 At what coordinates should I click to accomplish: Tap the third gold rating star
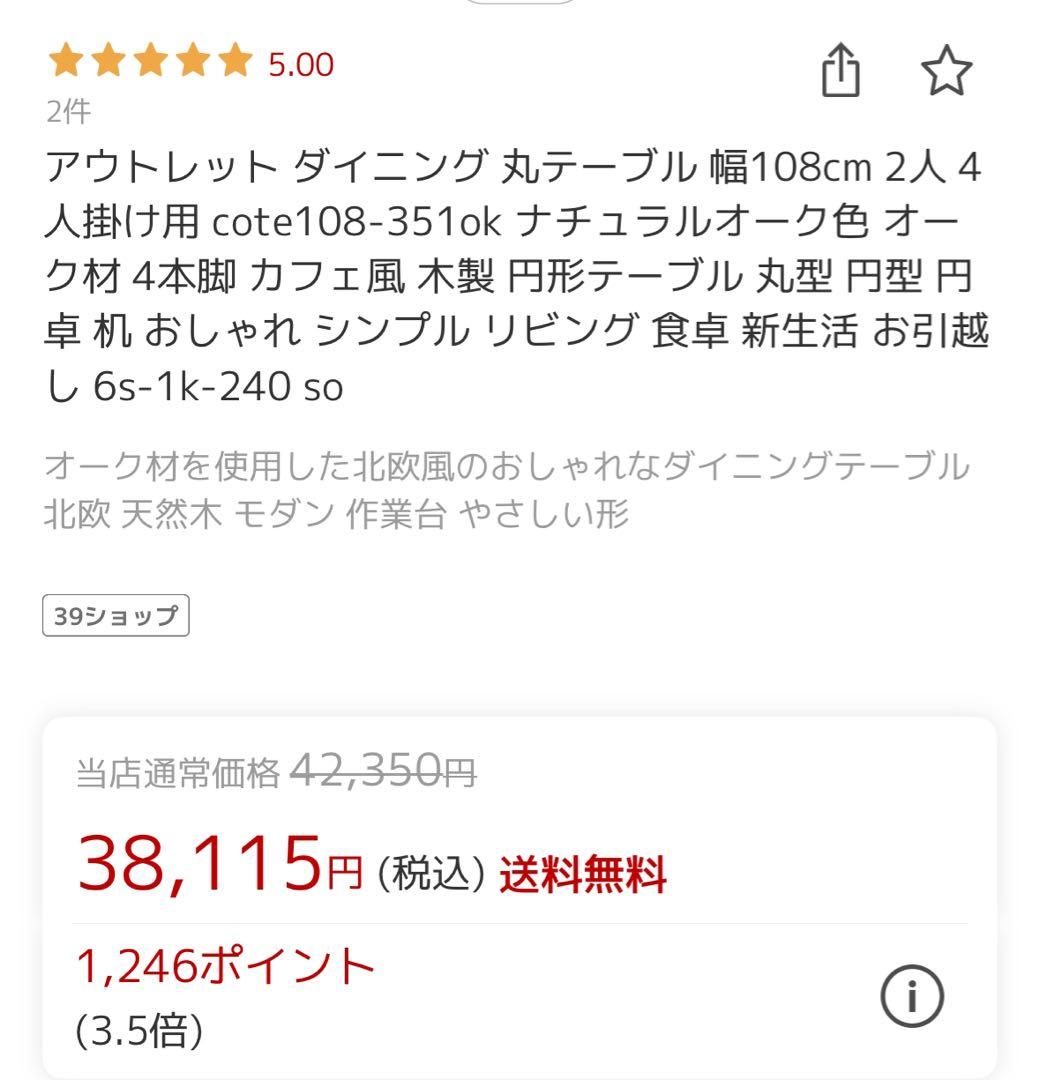(x=150, y=62)
